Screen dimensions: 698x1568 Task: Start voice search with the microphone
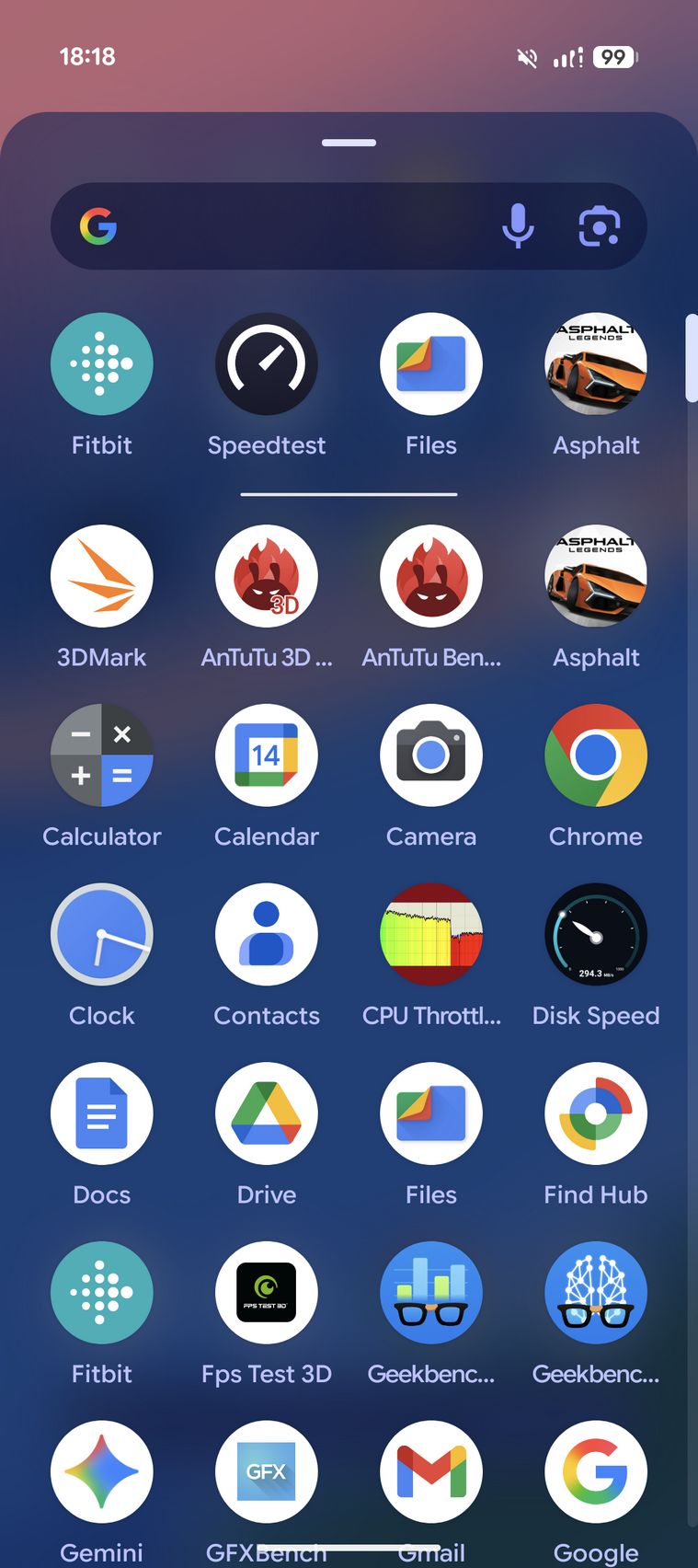pos(518,226)
